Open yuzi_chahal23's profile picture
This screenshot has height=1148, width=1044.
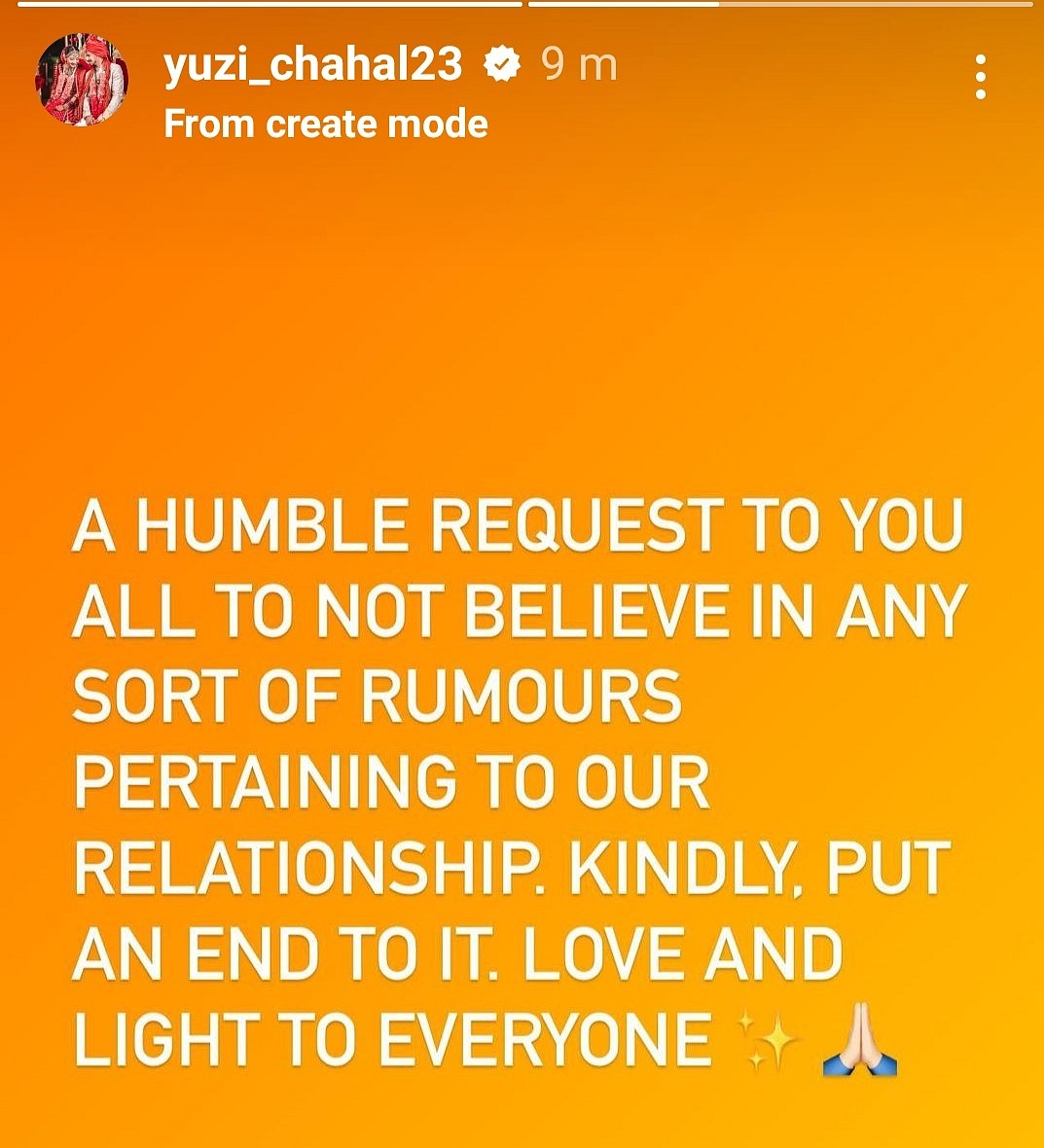tap(83, 81)
